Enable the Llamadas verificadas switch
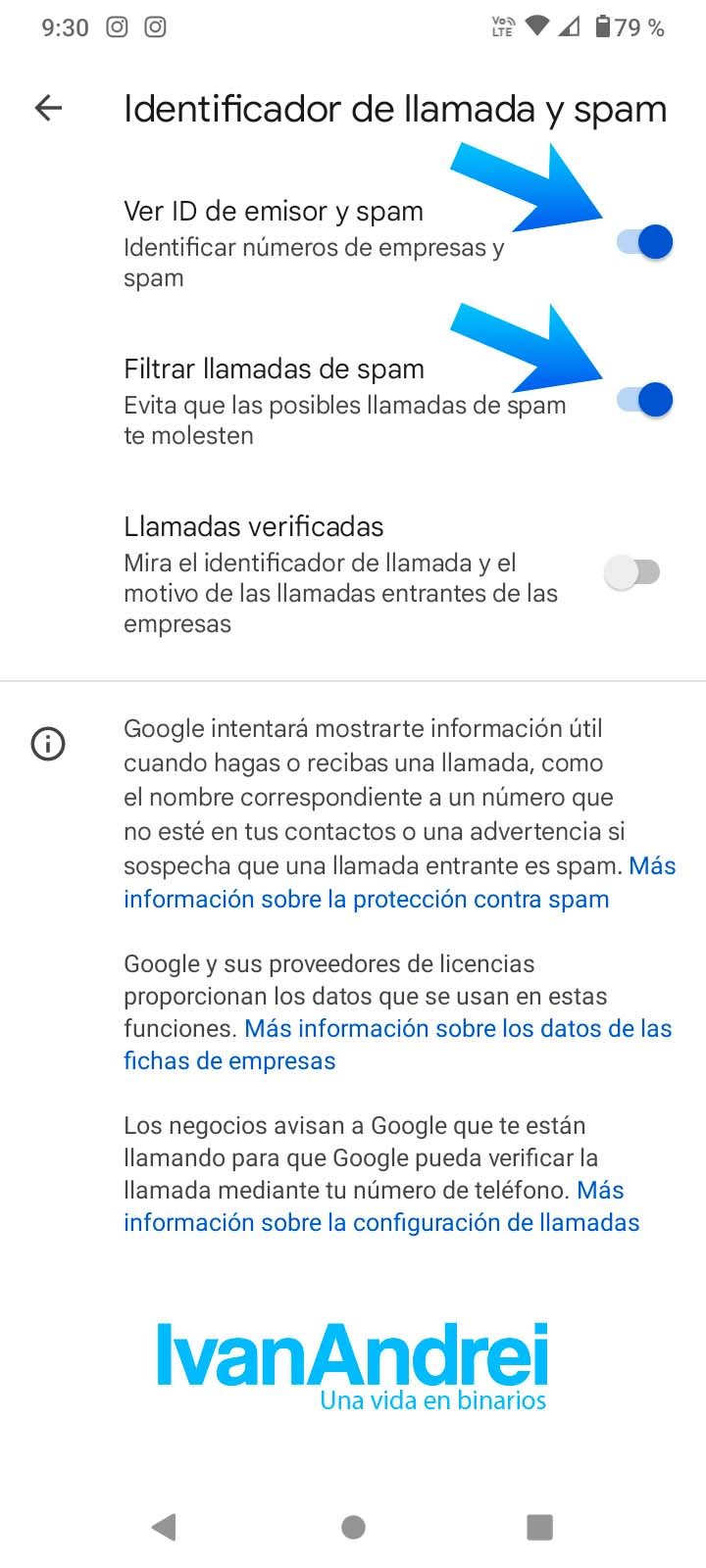Image resolution: width=706 pixels, height=1568 pixels. [633, 572]
